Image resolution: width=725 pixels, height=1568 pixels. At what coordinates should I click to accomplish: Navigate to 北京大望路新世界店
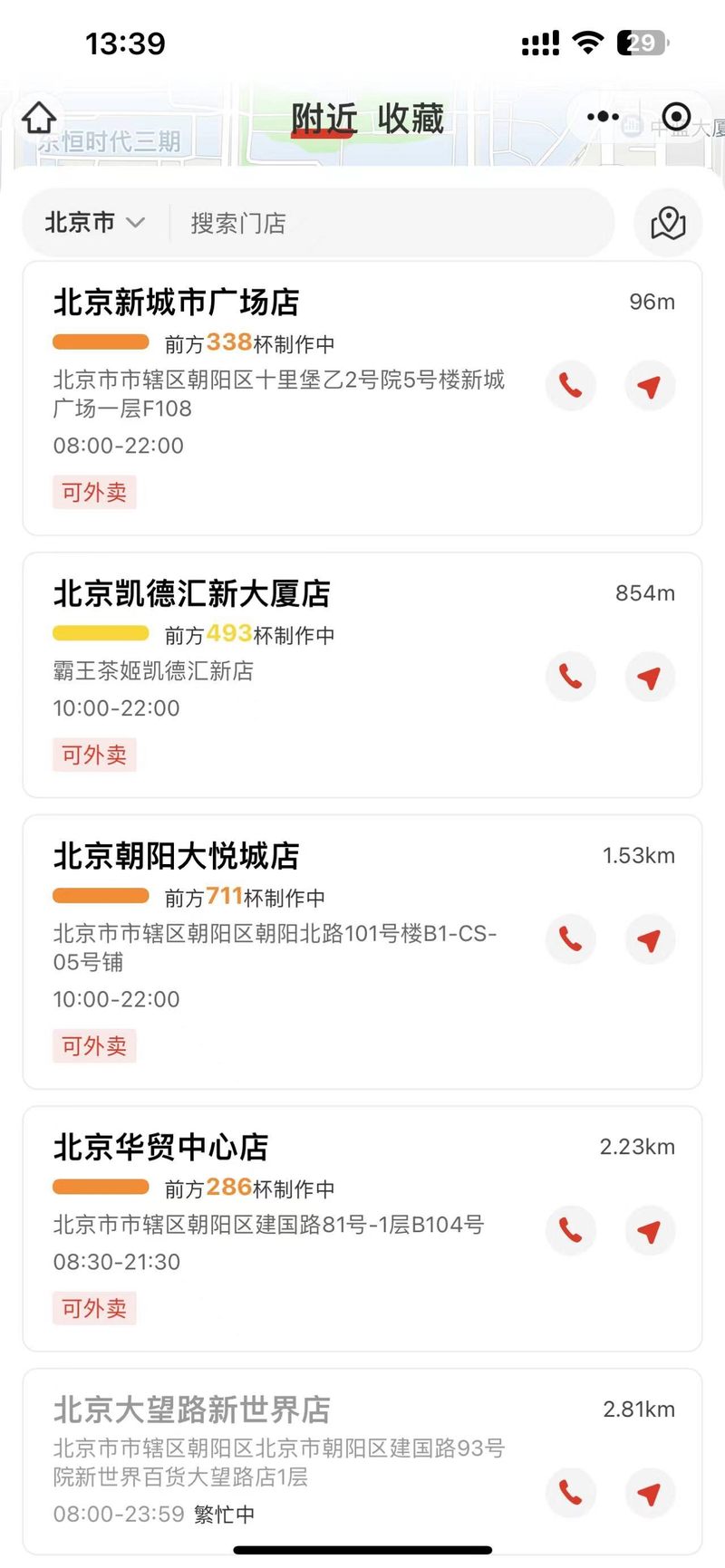649,1493
